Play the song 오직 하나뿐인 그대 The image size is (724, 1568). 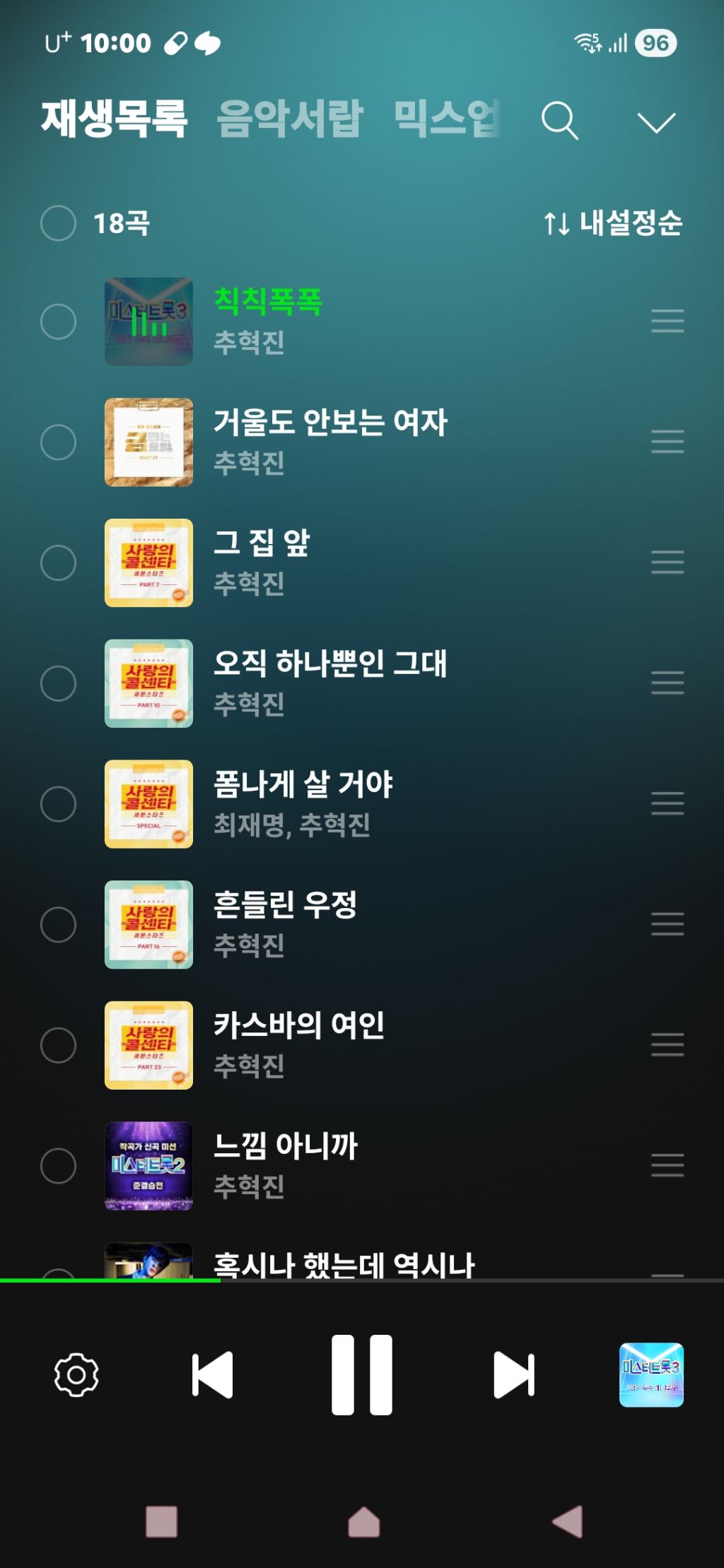(x=330, y=664)
